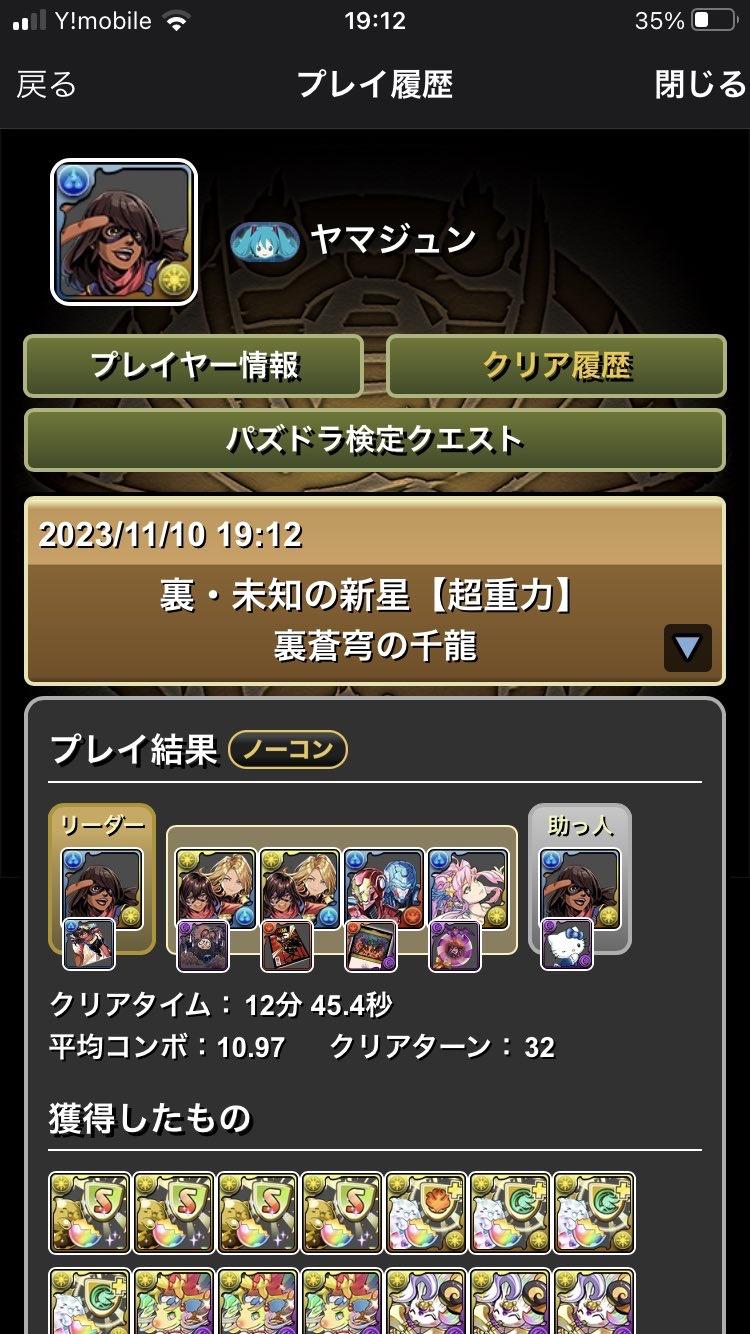The height and width of the screenshot is (1334, 750).
Task: Close the play history with 閉じる
Action: tap(700, 85)
